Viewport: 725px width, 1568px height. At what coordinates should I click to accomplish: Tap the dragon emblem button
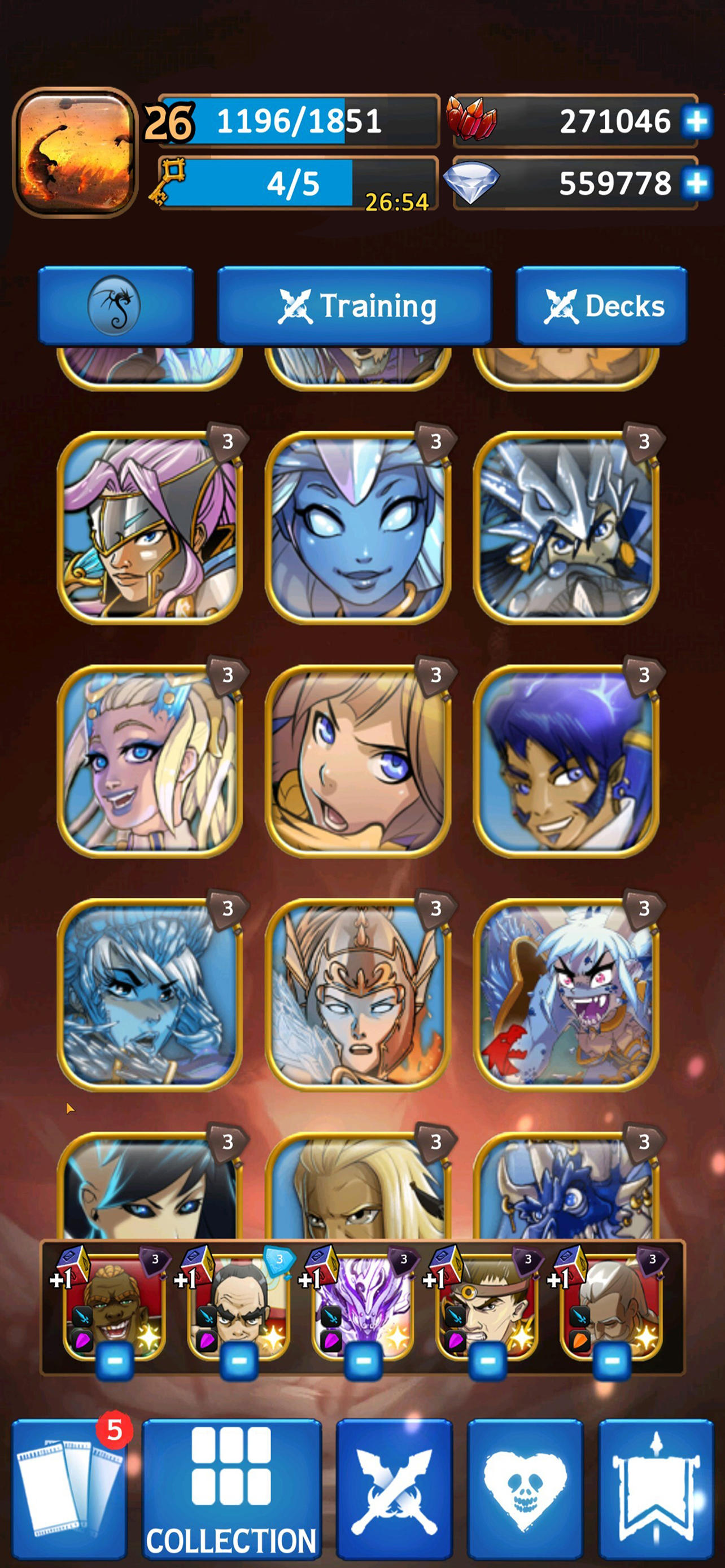coord(116,305)
